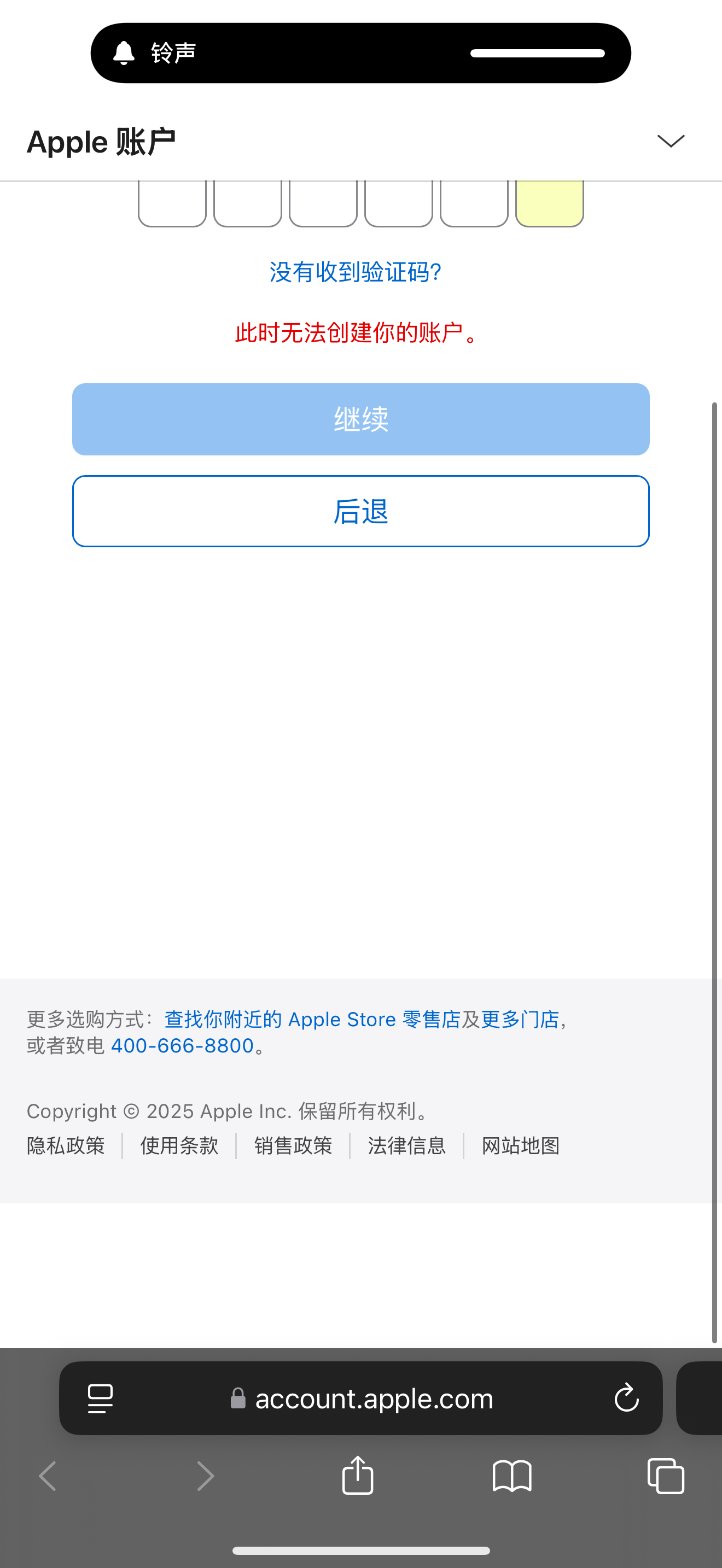The image size is (722, 1568).
Task: Open 法律信息 footer link
Action: click(x=406, y=1145)
